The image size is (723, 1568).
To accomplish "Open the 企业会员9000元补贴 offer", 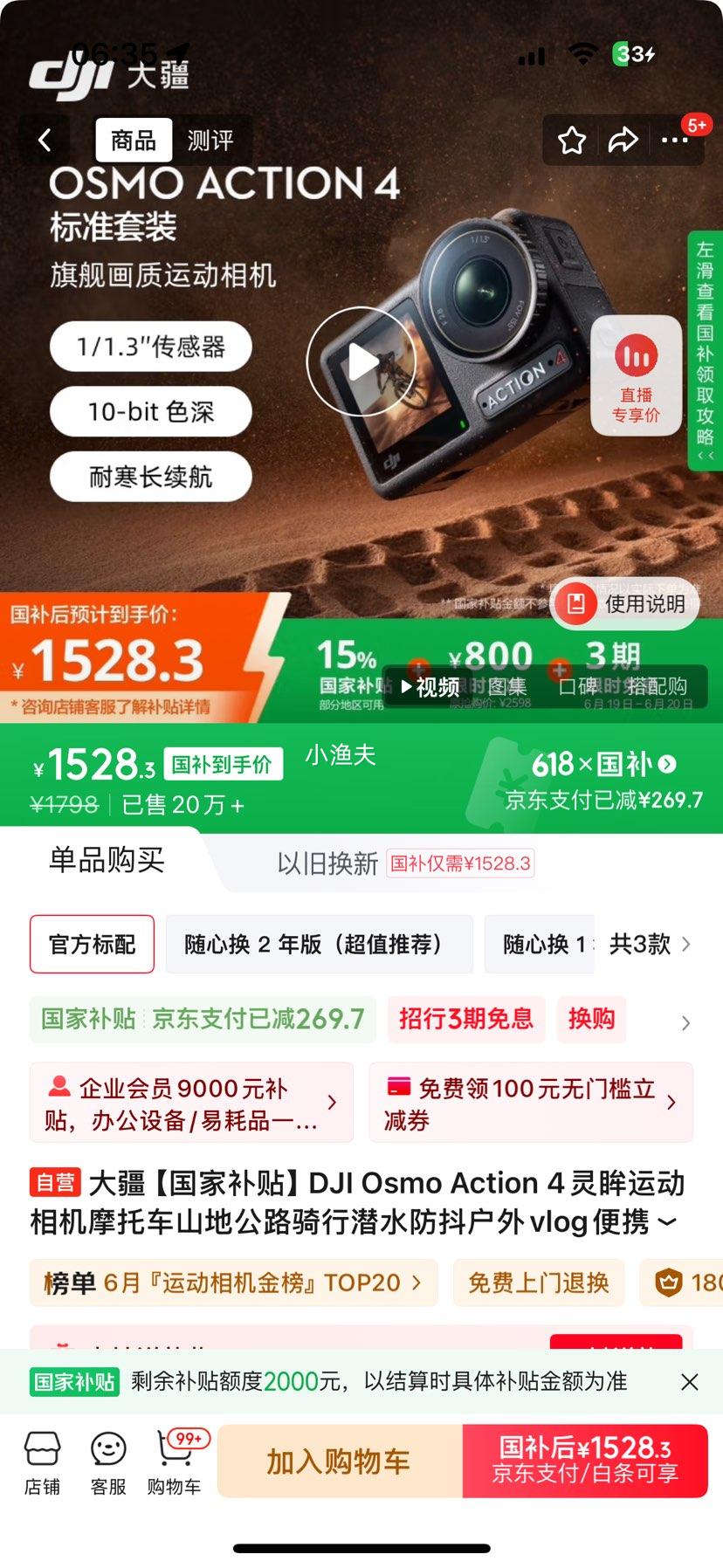I will 191,1103.
